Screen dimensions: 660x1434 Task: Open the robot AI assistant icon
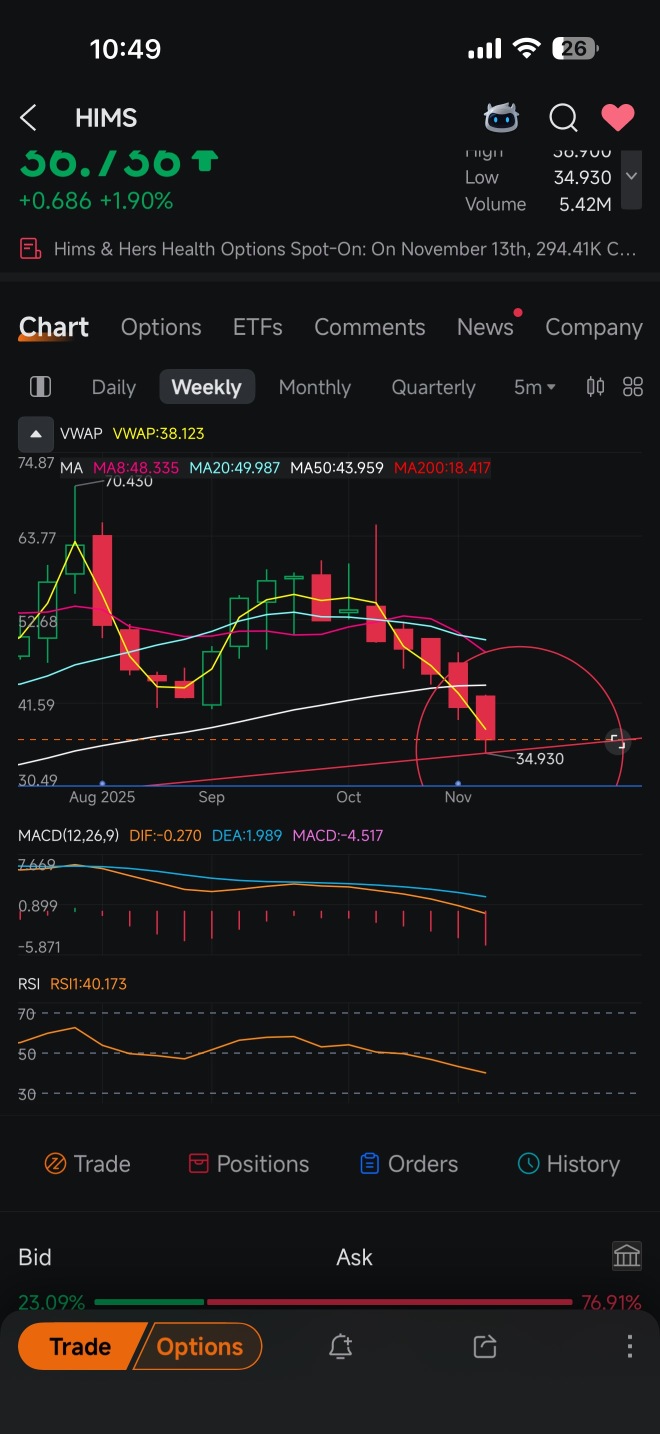(501, 118)
